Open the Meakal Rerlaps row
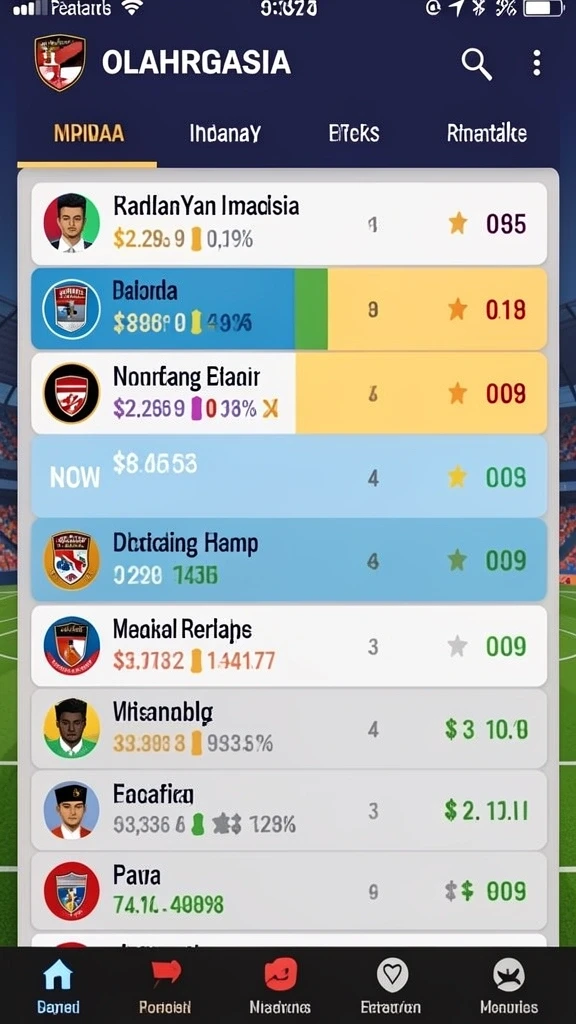 289,645
